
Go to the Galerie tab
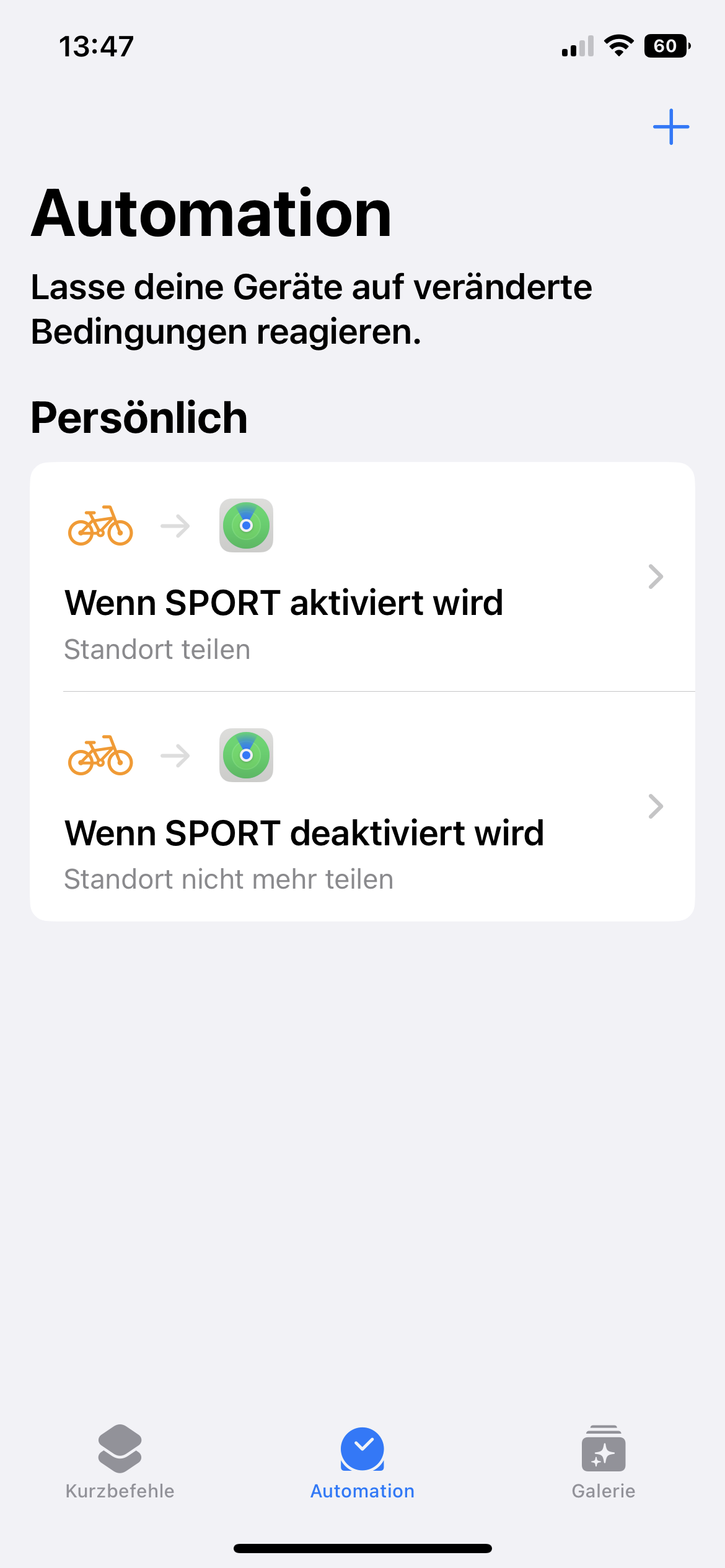point(603,1463)
